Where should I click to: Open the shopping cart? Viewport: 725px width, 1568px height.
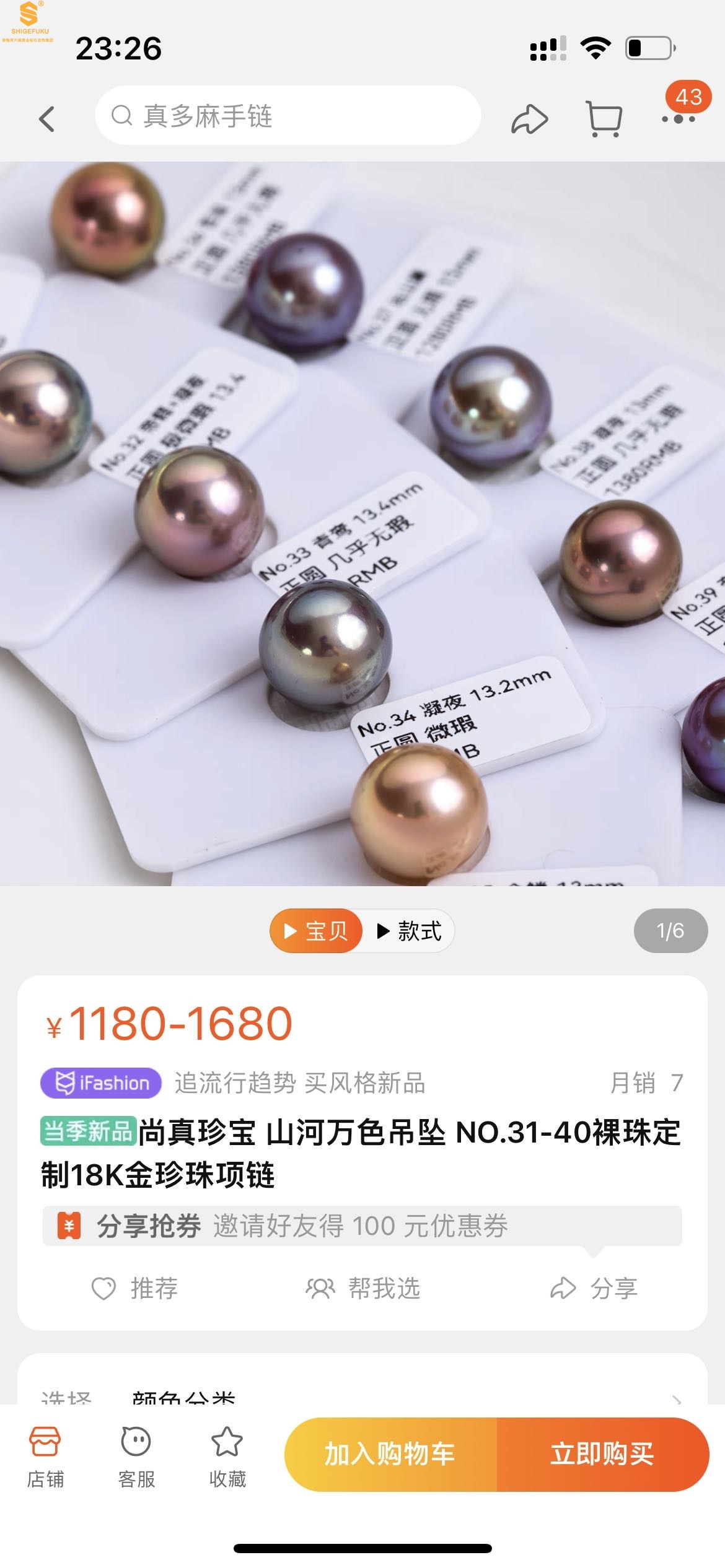click(x=604, y=118)
